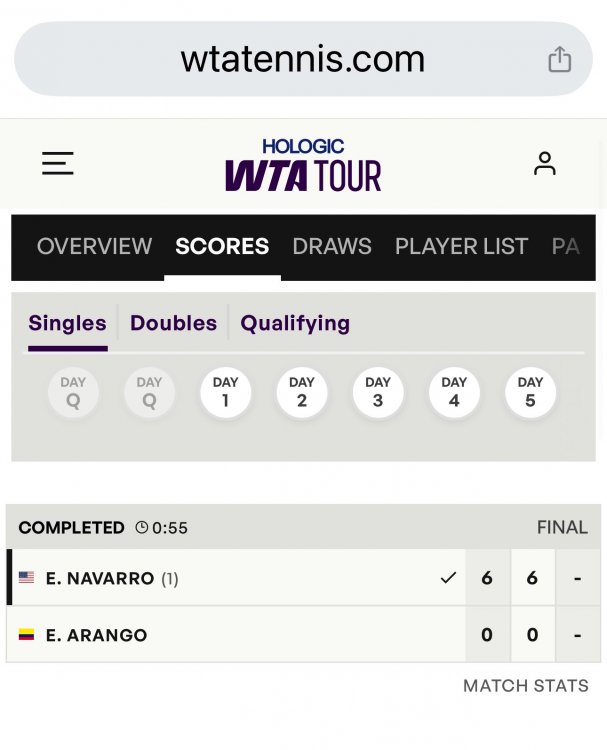
Task: Switch to Doubles scores
Action: pyautogui.click(x=173, y=323)
